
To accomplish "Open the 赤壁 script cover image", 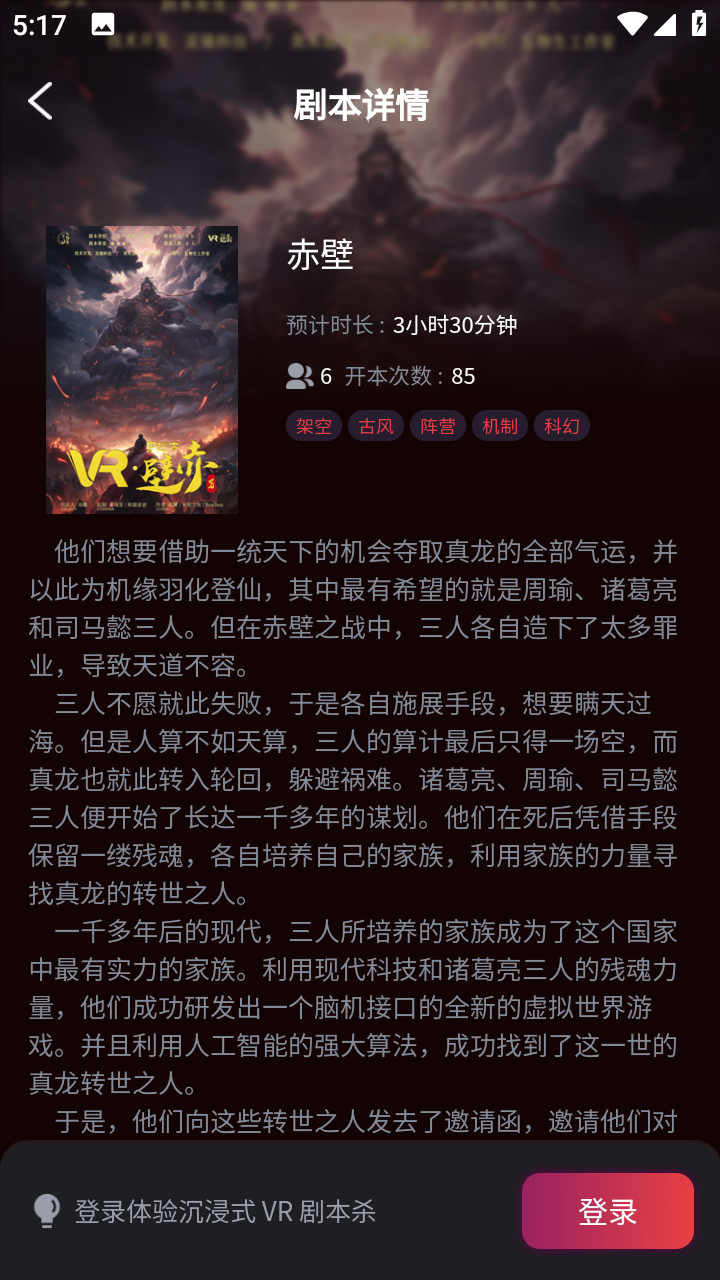I will click(142, 370).
